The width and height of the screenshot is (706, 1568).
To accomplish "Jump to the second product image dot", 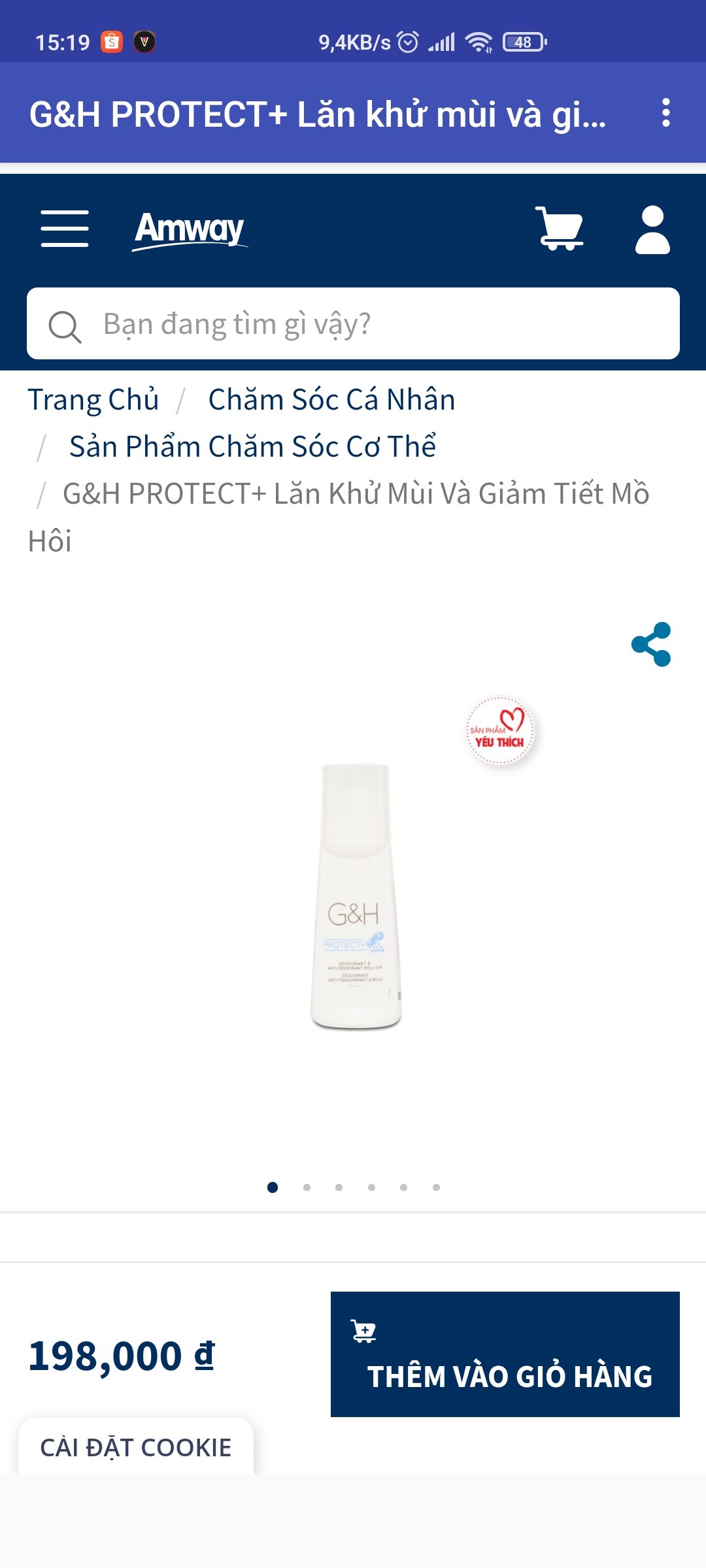I will click(307, 1187).
